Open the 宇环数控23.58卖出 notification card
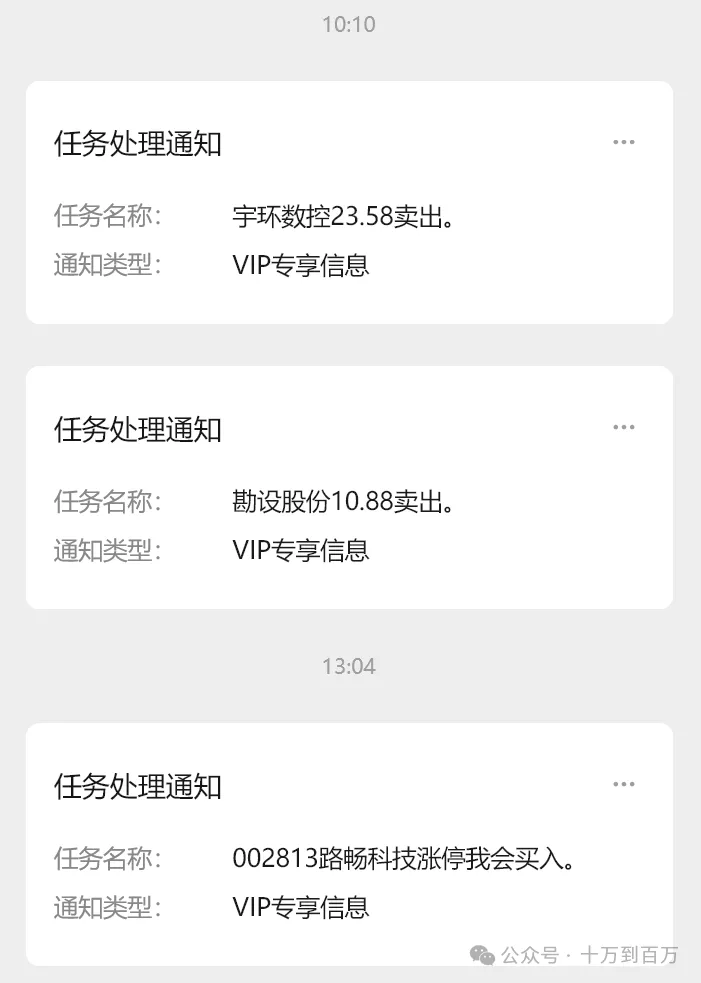This screenshot has width=701, height=983. (349, 217)
